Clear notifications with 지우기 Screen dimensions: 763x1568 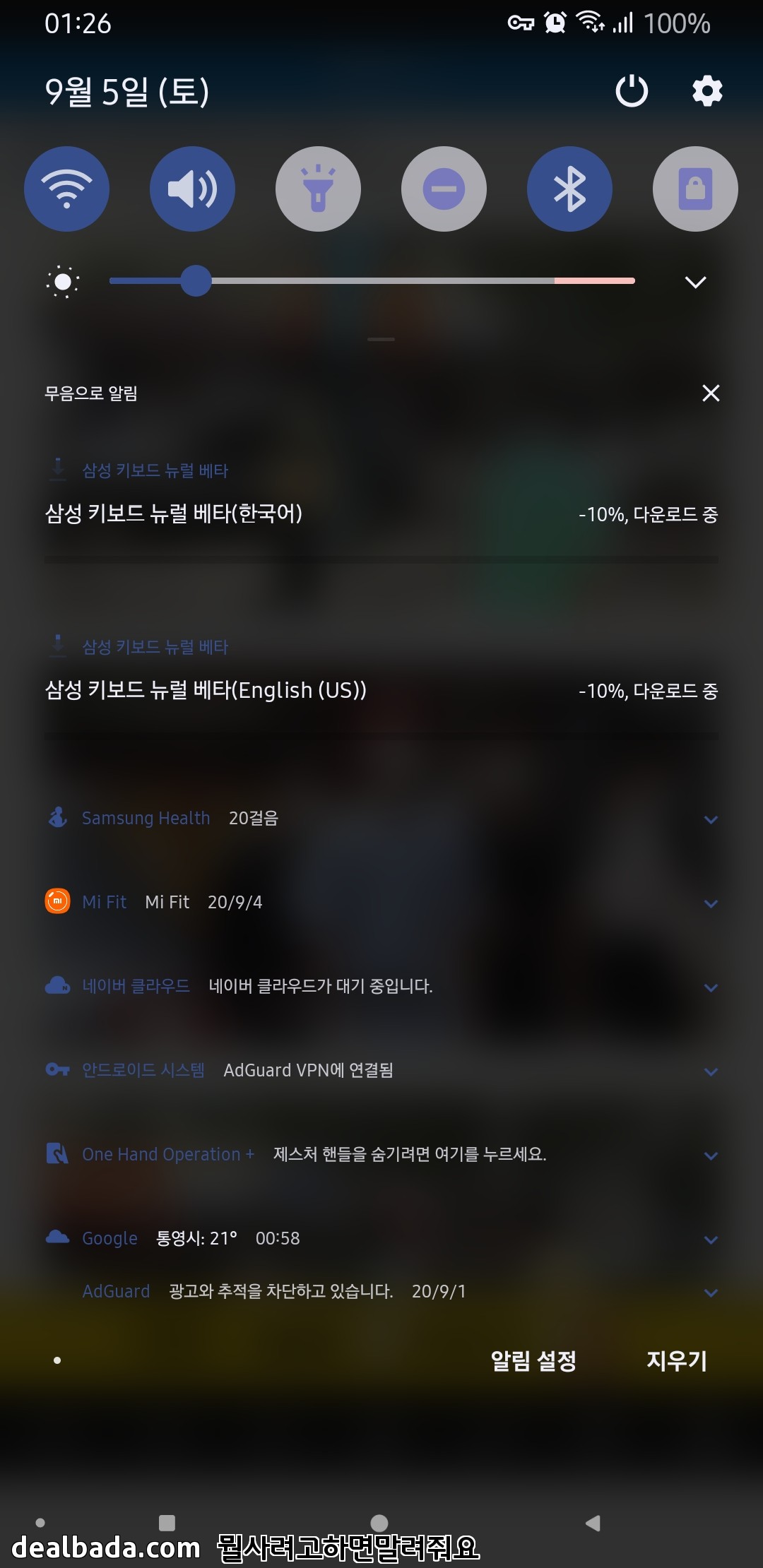pos(677,1360)
